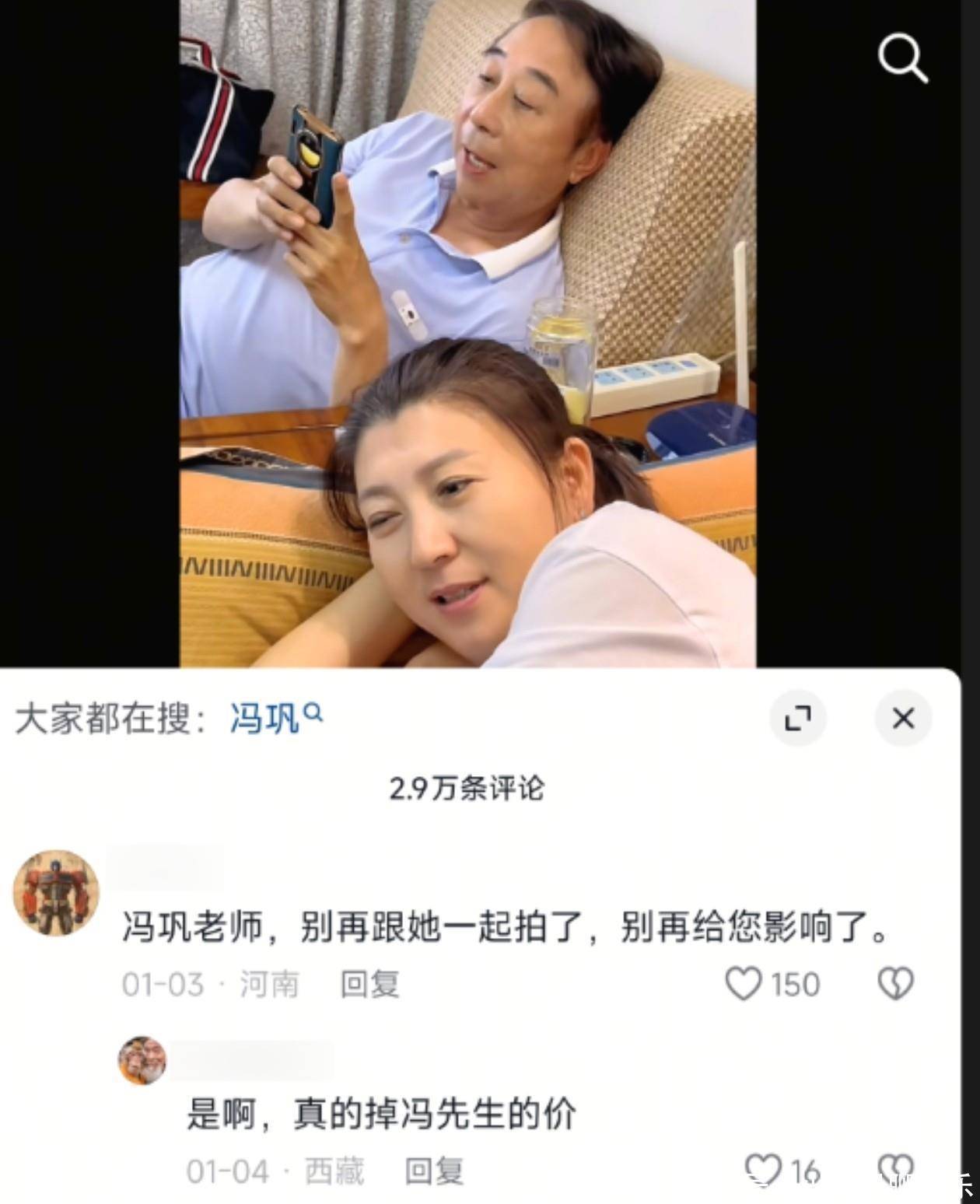This screenshot has width=980, height=1204.
Task: Close the comments panel
Action: click(x=903, y=718)
